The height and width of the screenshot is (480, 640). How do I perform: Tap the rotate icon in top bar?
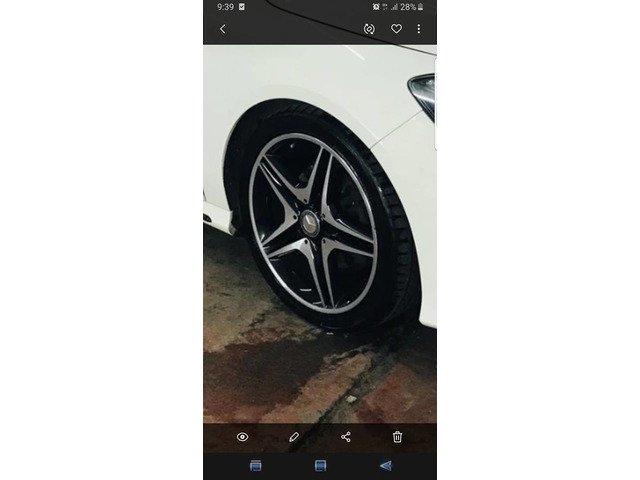coord(369,29)
